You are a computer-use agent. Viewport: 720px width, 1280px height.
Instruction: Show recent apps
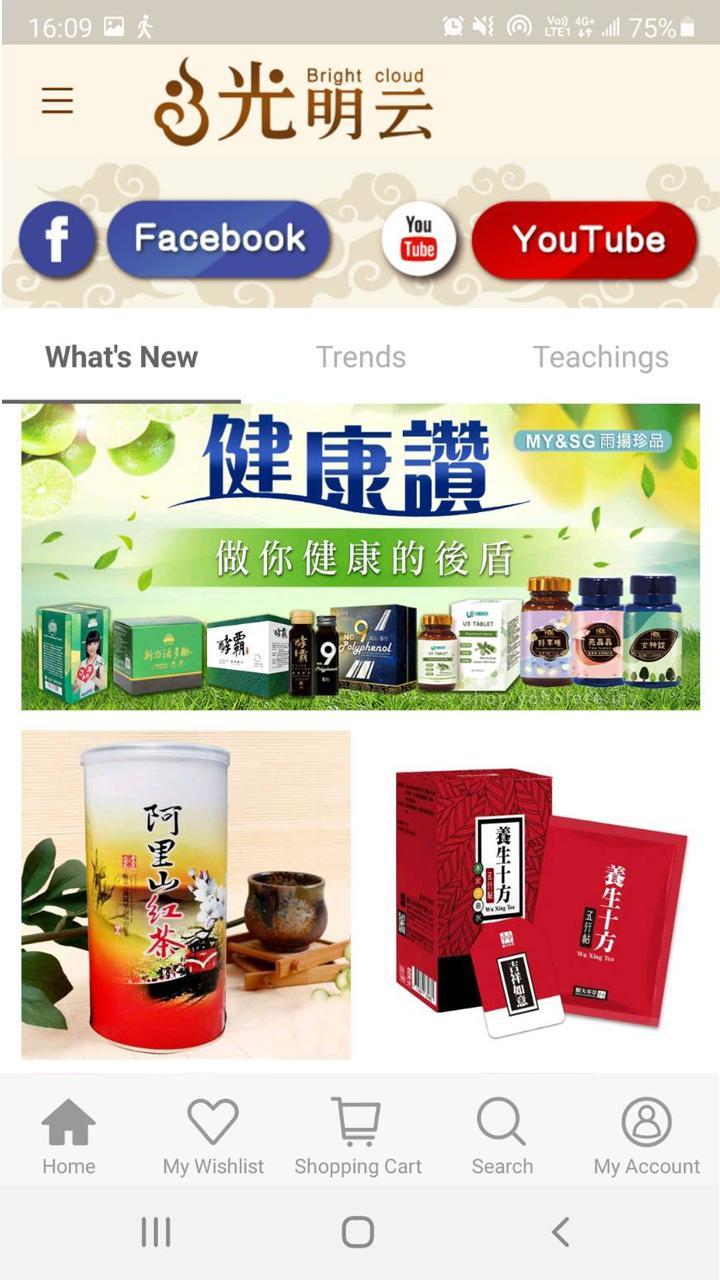point(156,1232)
